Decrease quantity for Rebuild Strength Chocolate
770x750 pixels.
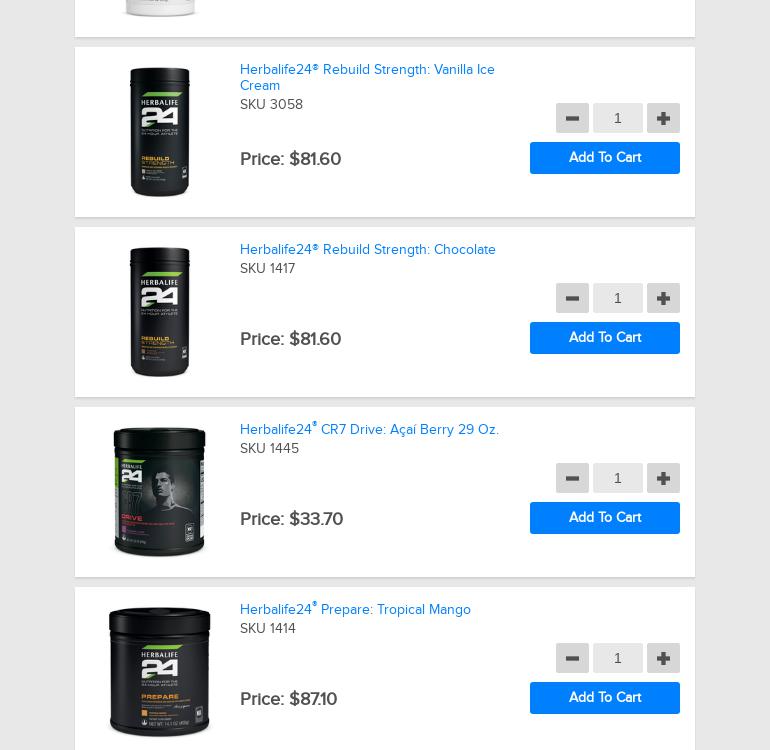pyautogui.click(x=572, y=298)
